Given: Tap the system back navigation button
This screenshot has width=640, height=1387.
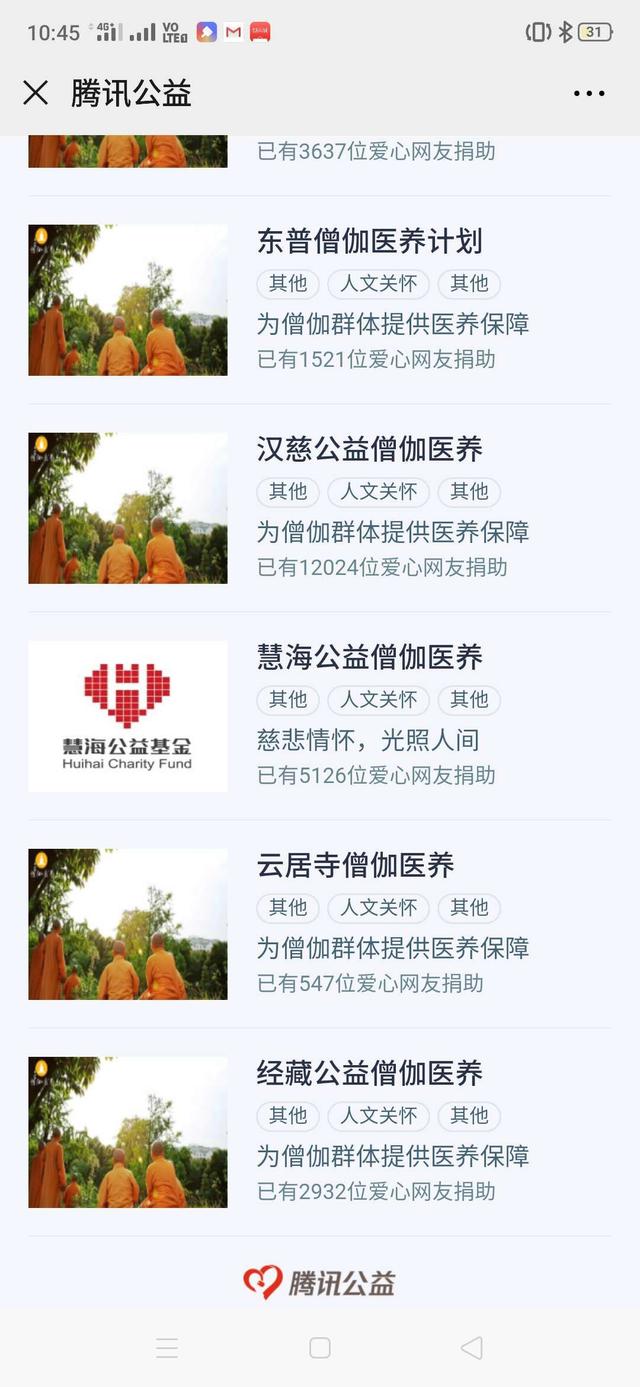Looking at the screenshot, I should pyautogui.click(x=471, y=1347).
